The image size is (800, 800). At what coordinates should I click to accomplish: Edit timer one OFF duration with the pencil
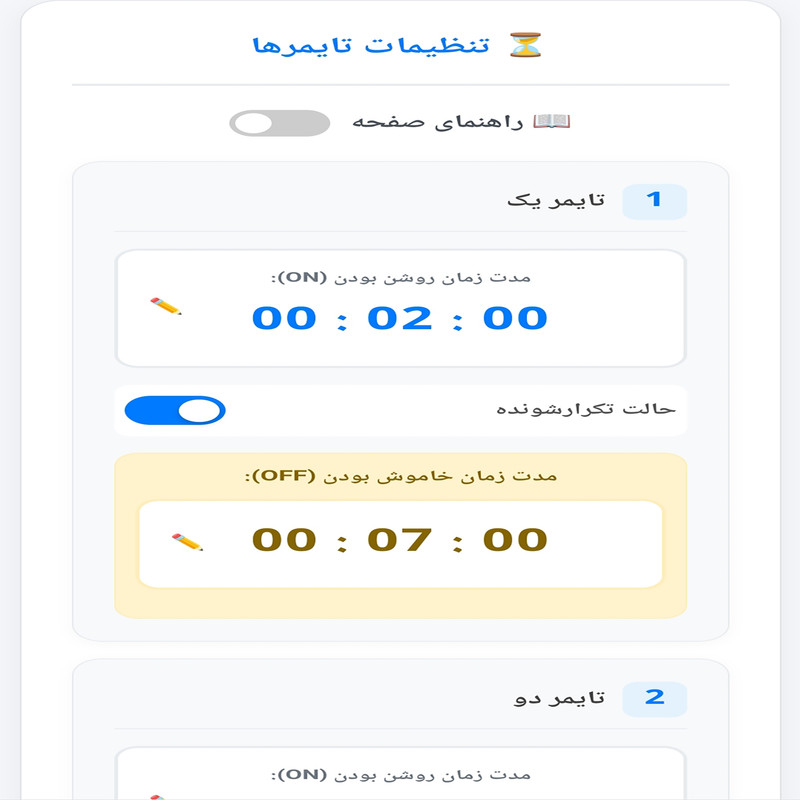[x=186, y=541]
